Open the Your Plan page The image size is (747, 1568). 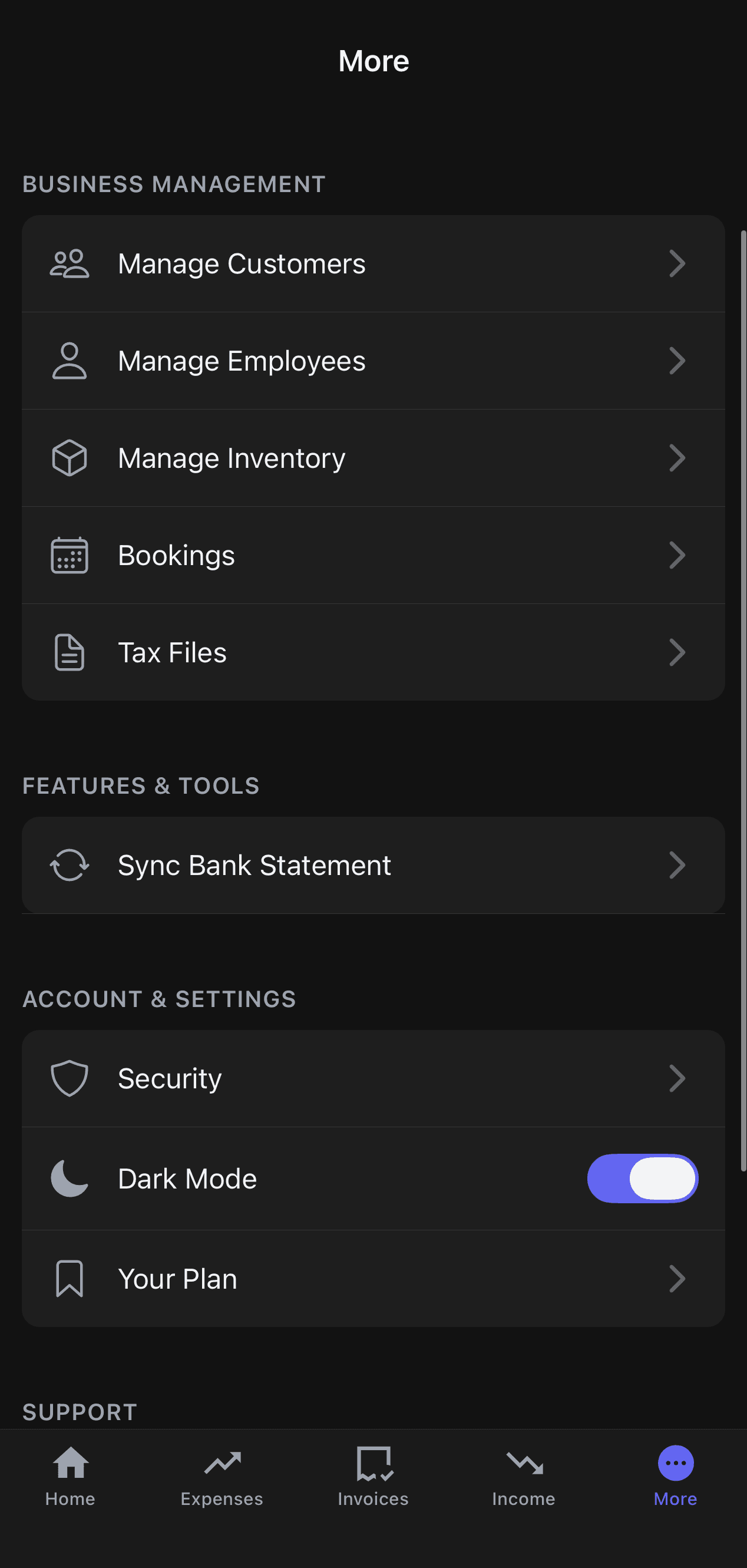(x=373, y=1278)
